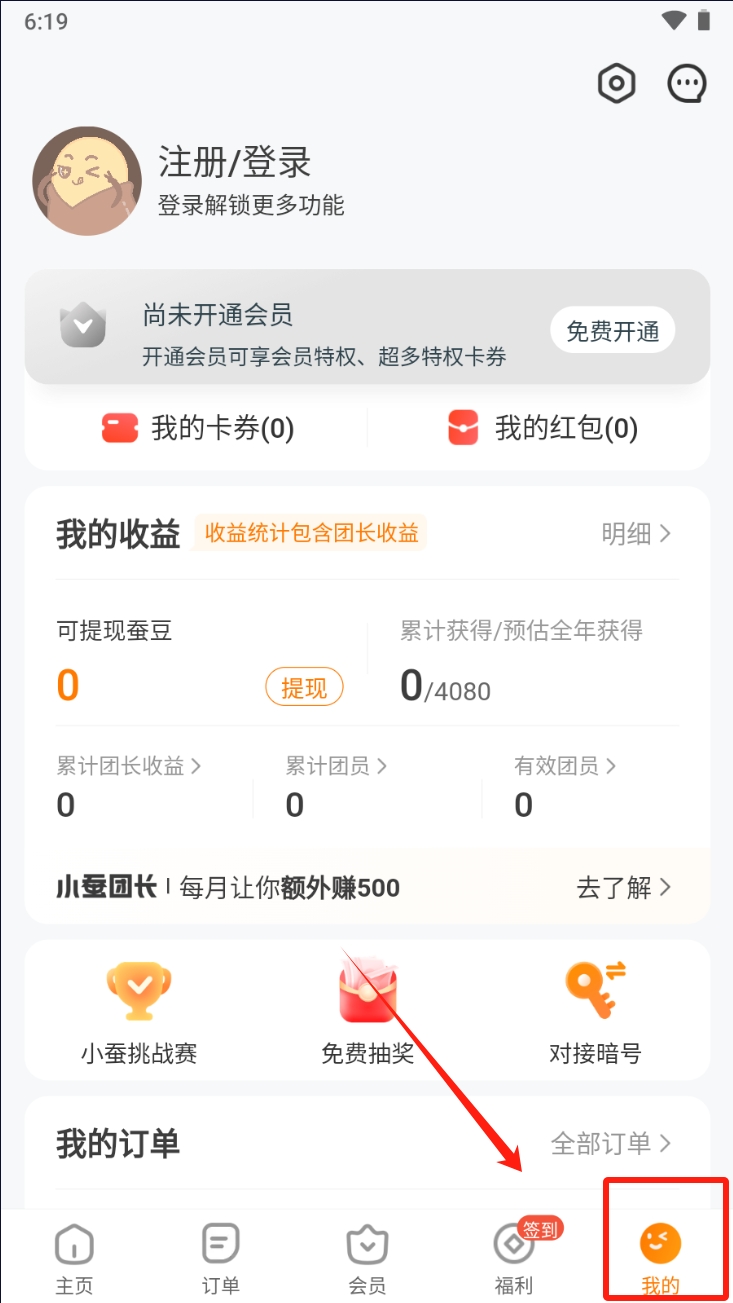Open 有效团员 list
This screenshot has width=733, height=1303.
coord(565,767)
